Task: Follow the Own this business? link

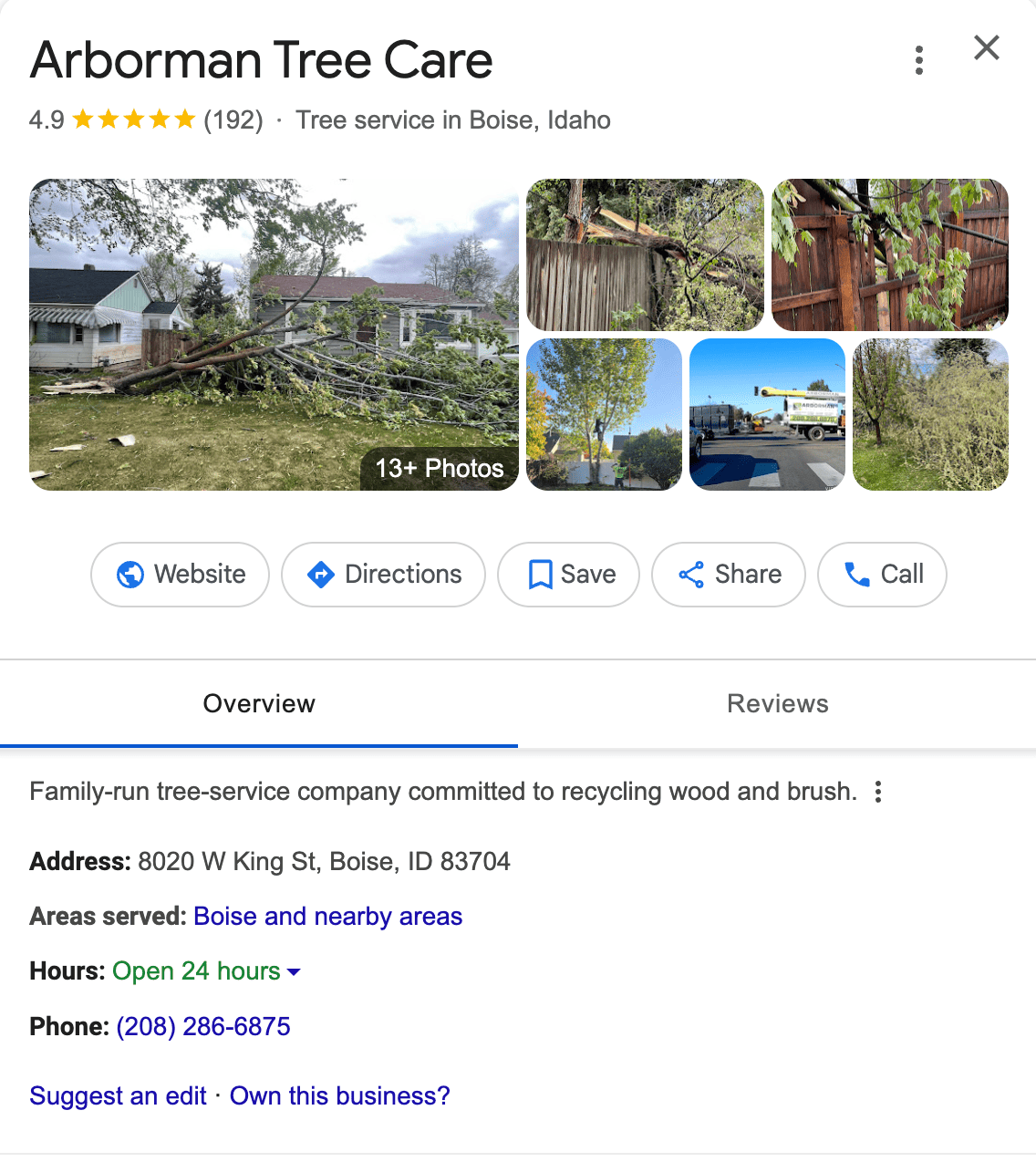Action: 339,1095
